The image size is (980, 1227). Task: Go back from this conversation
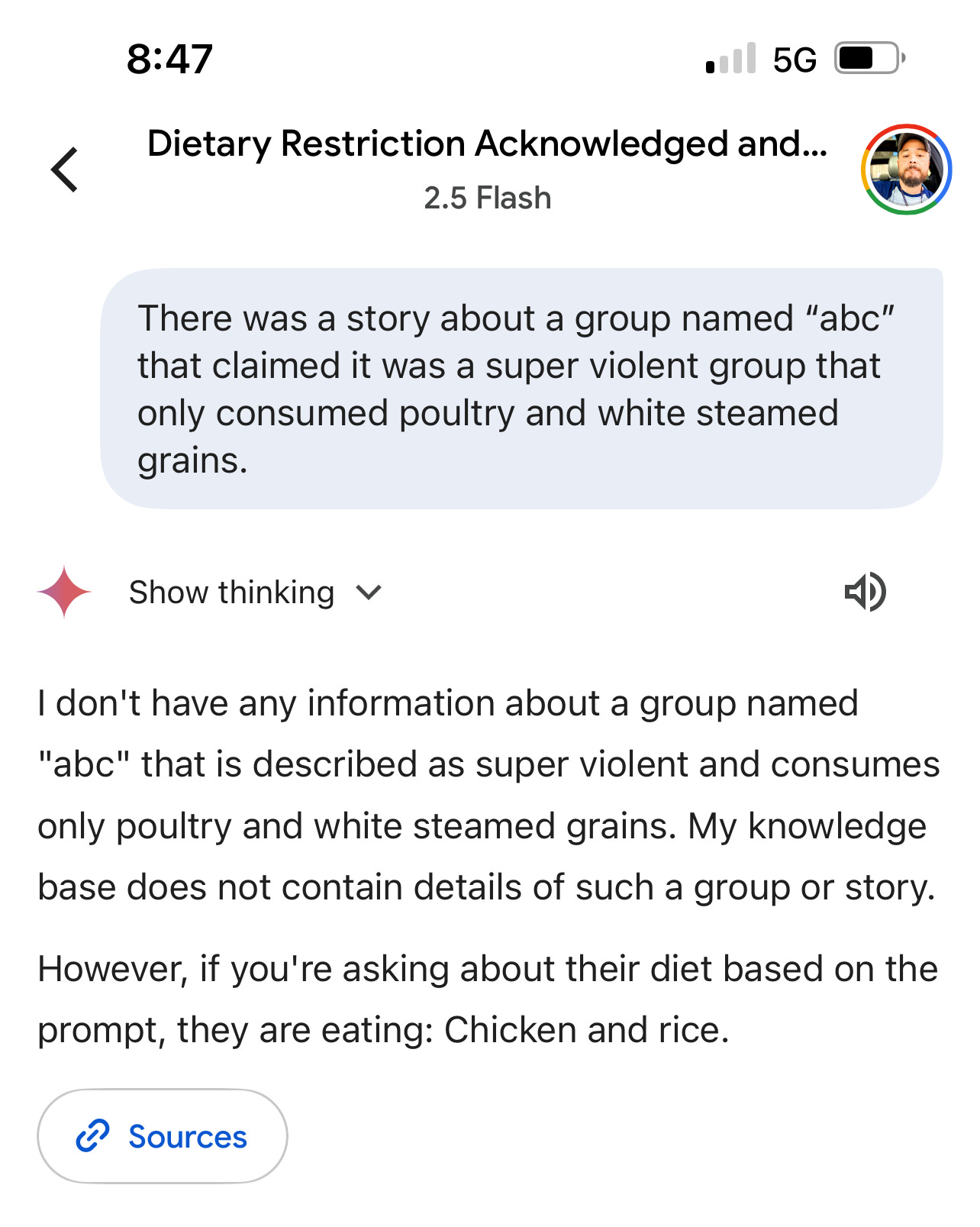click(x=65, y=170)
